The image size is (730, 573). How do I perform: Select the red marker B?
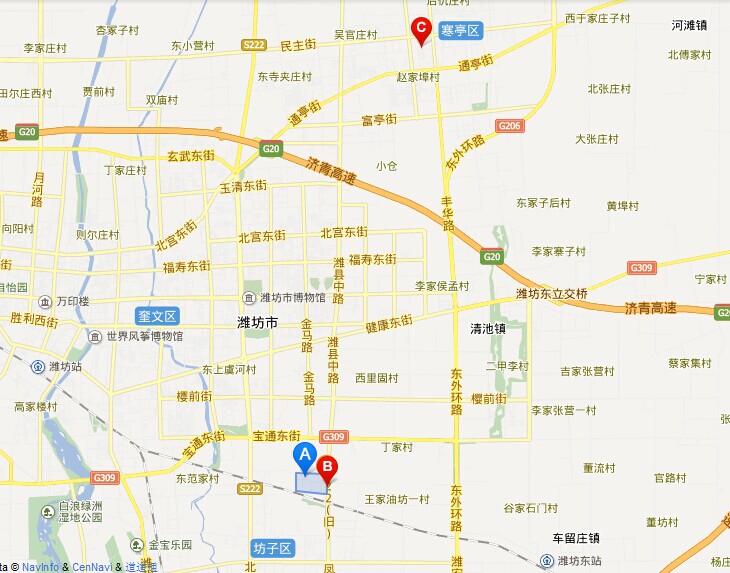[x=327, y=467]
